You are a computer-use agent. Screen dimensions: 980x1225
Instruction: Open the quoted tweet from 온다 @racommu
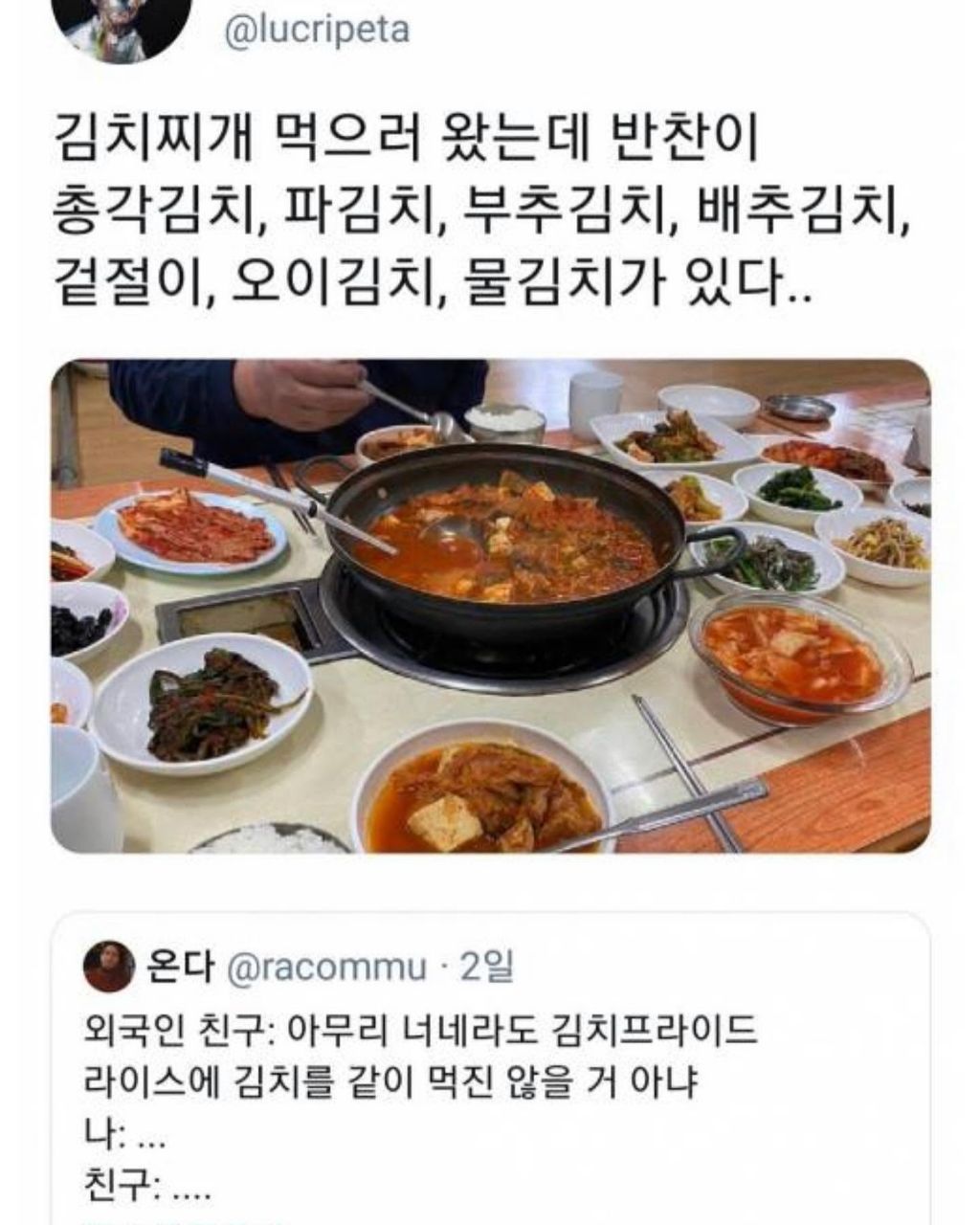click(490, 1068)
